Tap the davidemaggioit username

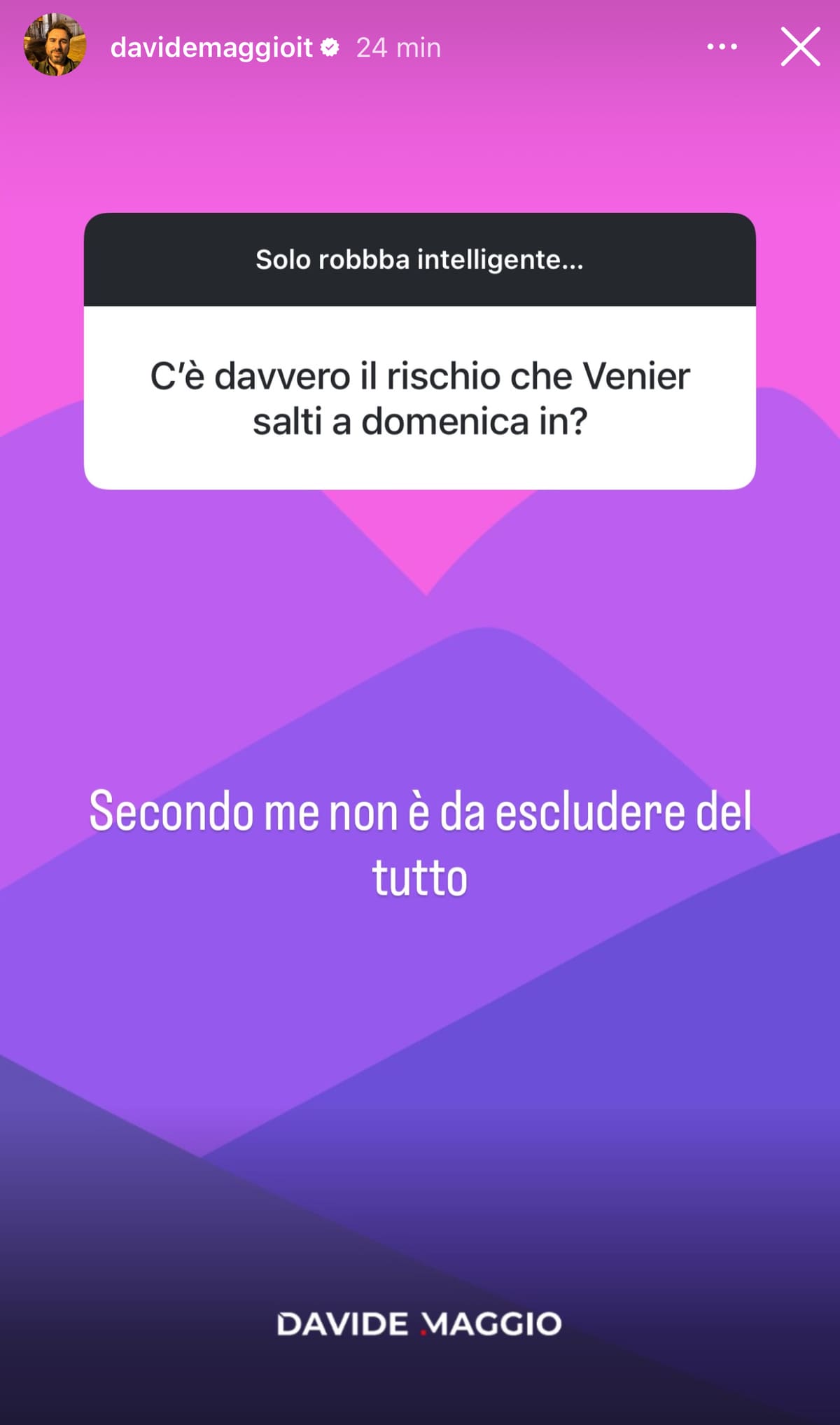(211, 48)
